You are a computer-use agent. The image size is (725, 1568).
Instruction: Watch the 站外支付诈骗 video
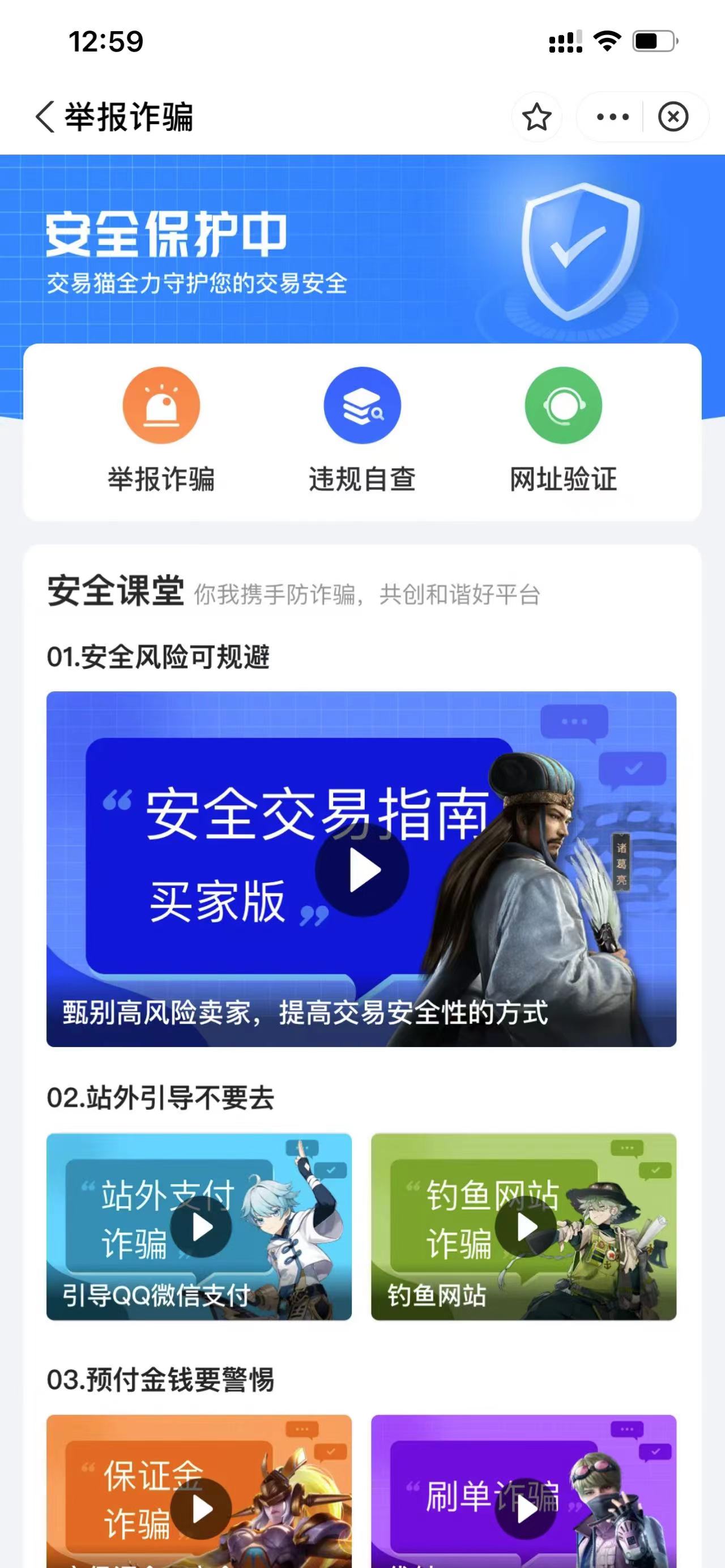point(201,1227)
